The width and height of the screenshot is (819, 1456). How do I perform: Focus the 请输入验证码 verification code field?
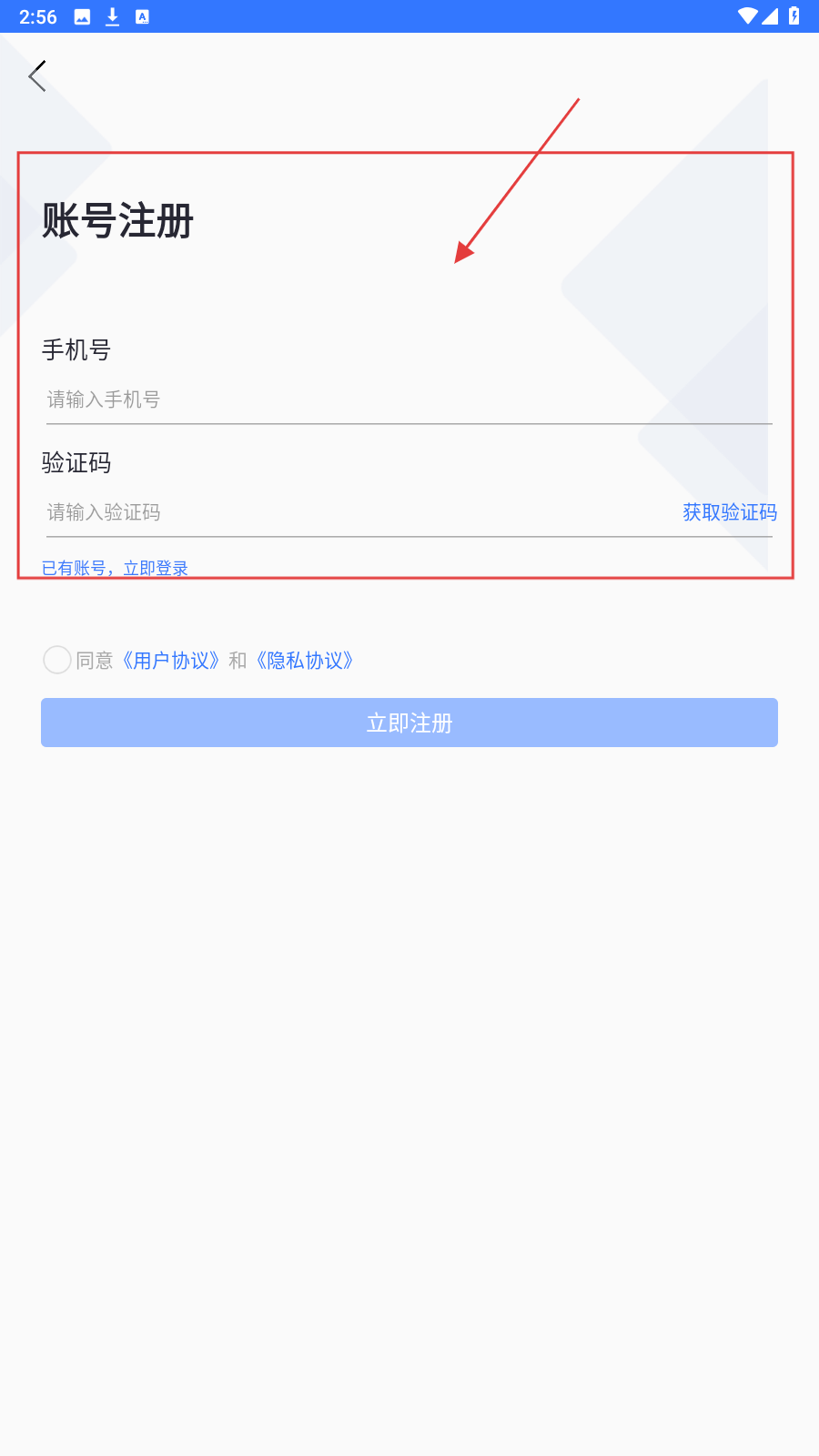coord(346,512)
